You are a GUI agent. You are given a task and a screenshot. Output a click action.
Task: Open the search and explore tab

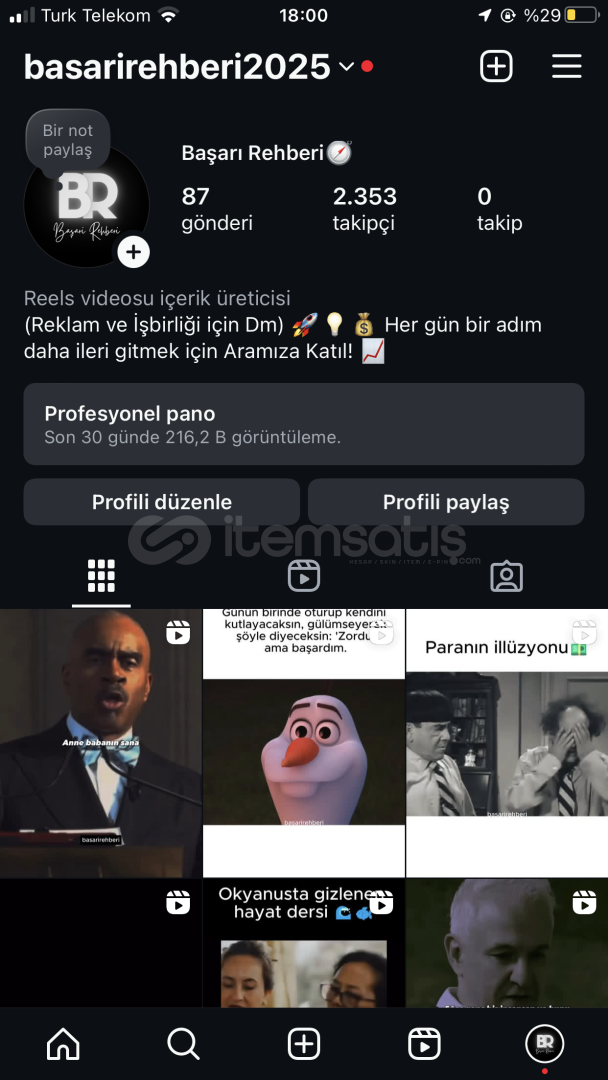coord(183,1044)
